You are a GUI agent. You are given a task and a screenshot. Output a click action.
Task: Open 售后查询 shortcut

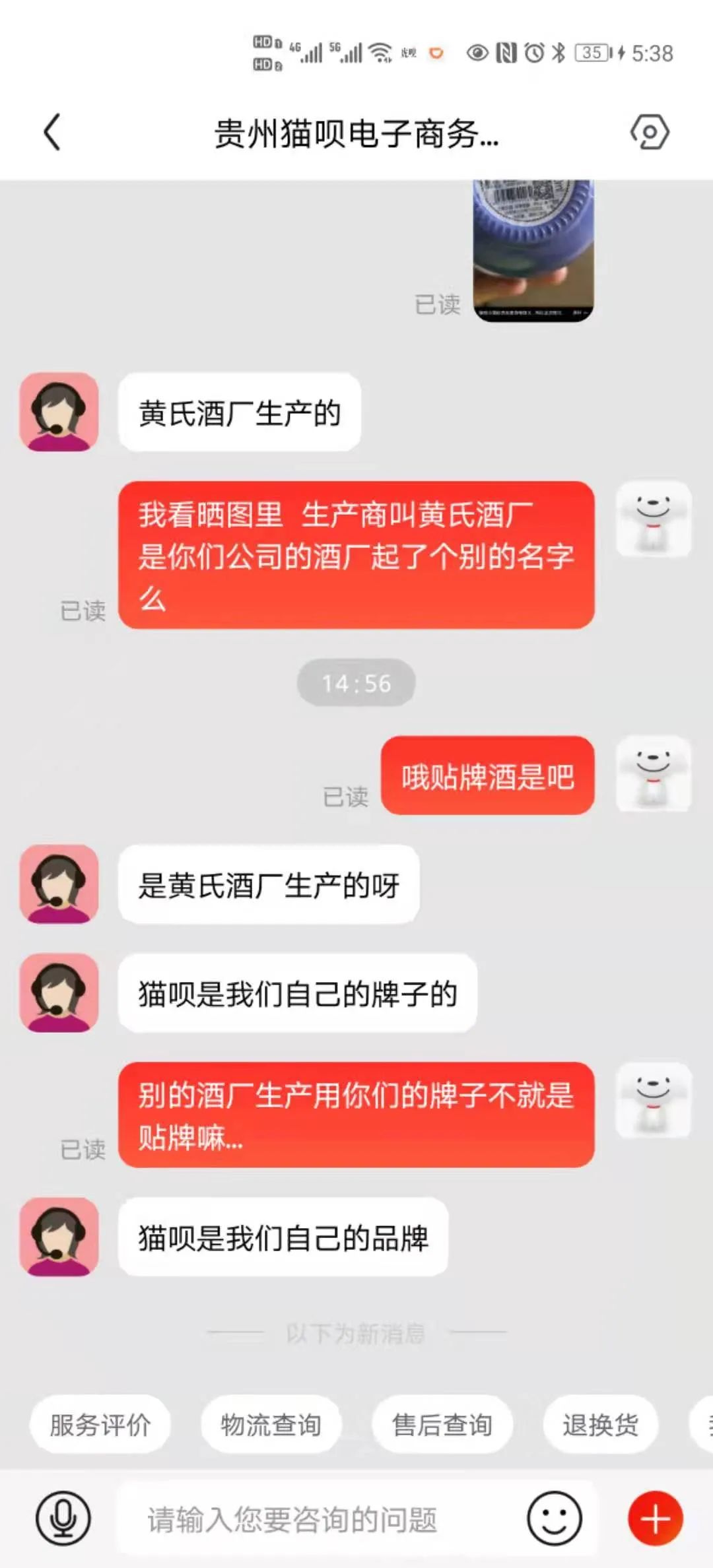tap(442, 1425)
